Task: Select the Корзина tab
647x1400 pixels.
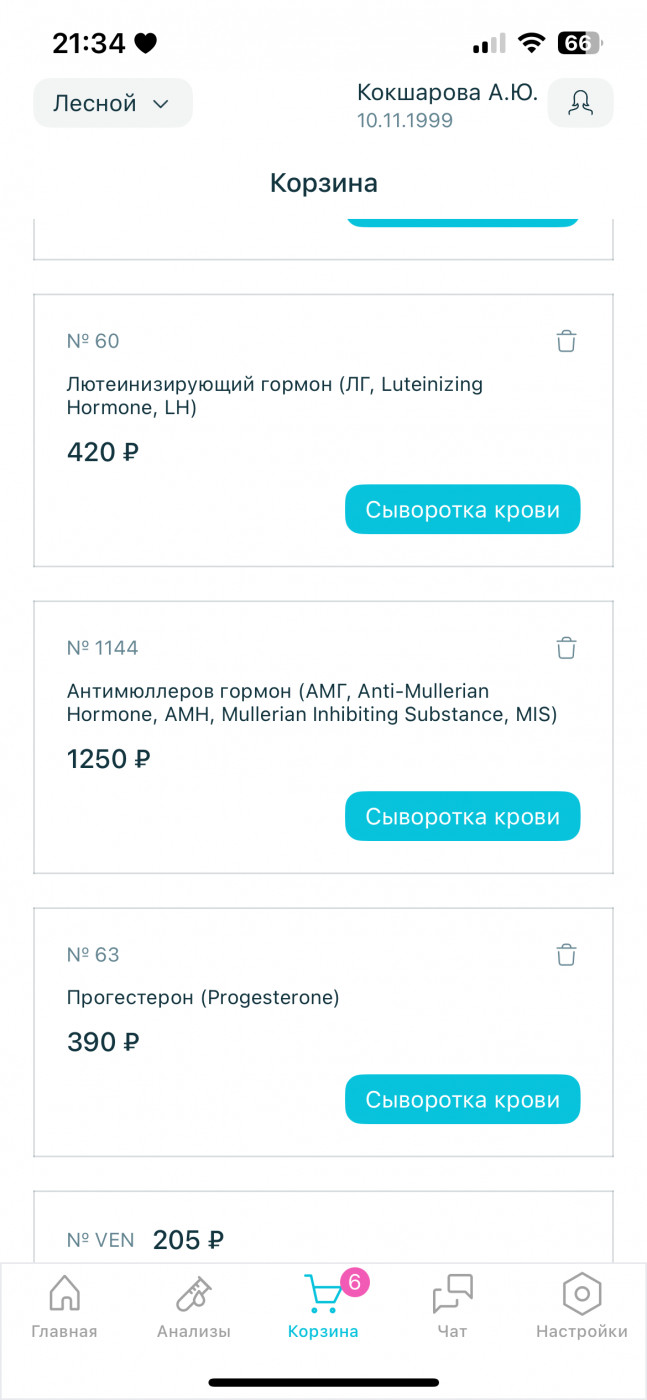Action: [323, 1306]
